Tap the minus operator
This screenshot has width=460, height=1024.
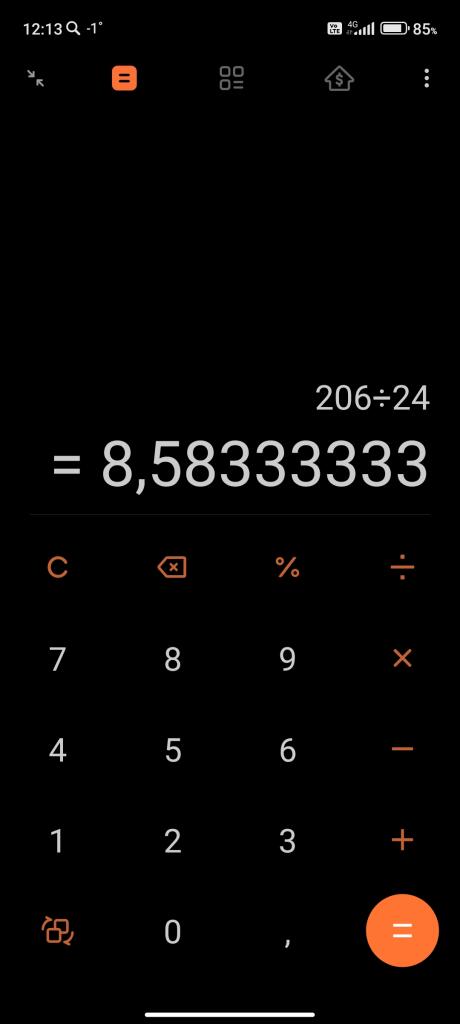pyautogui.click(x=402, y=749)
